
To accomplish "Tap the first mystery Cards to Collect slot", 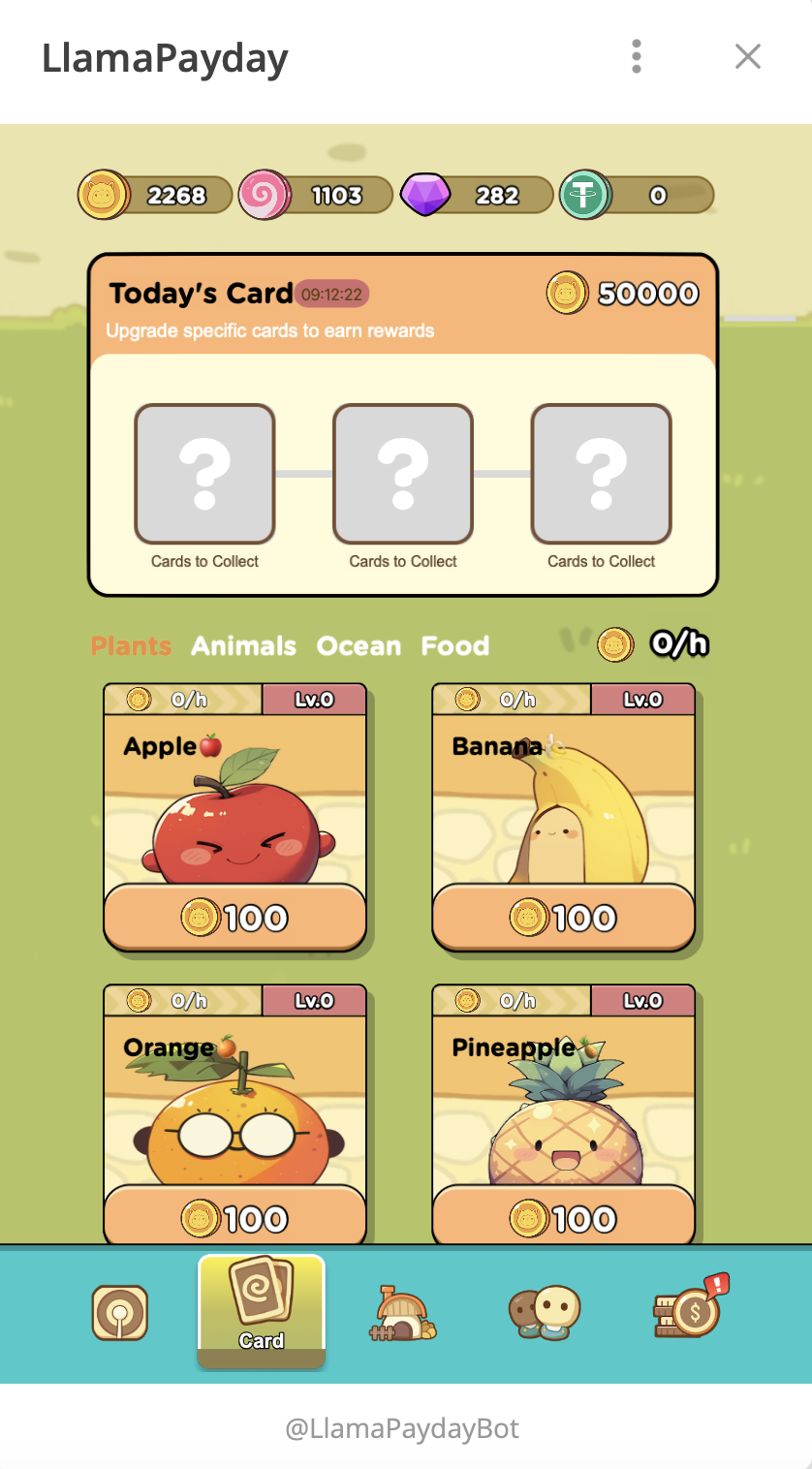I will [204, 474].
